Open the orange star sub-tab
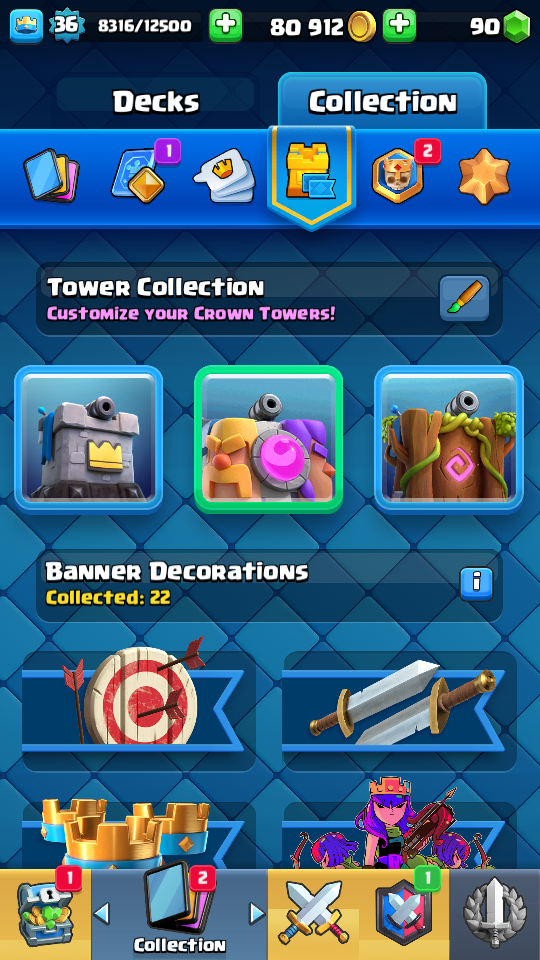Screen dimensions: 540x960 [484, 176]
